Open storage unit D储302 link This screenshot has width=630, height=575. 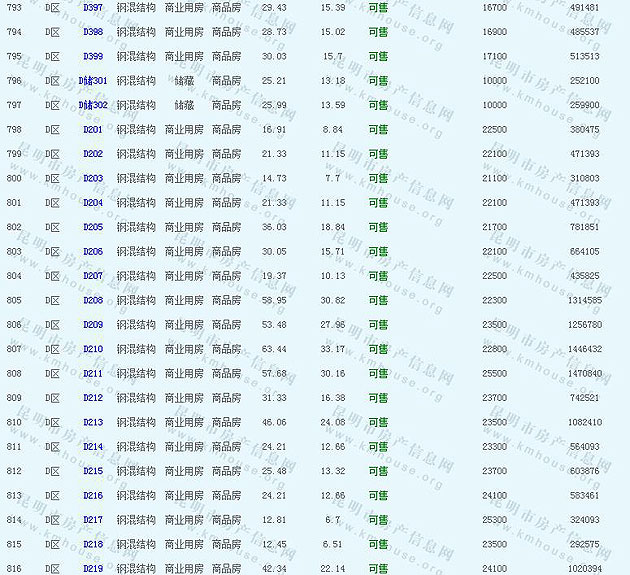coord(92,105)
